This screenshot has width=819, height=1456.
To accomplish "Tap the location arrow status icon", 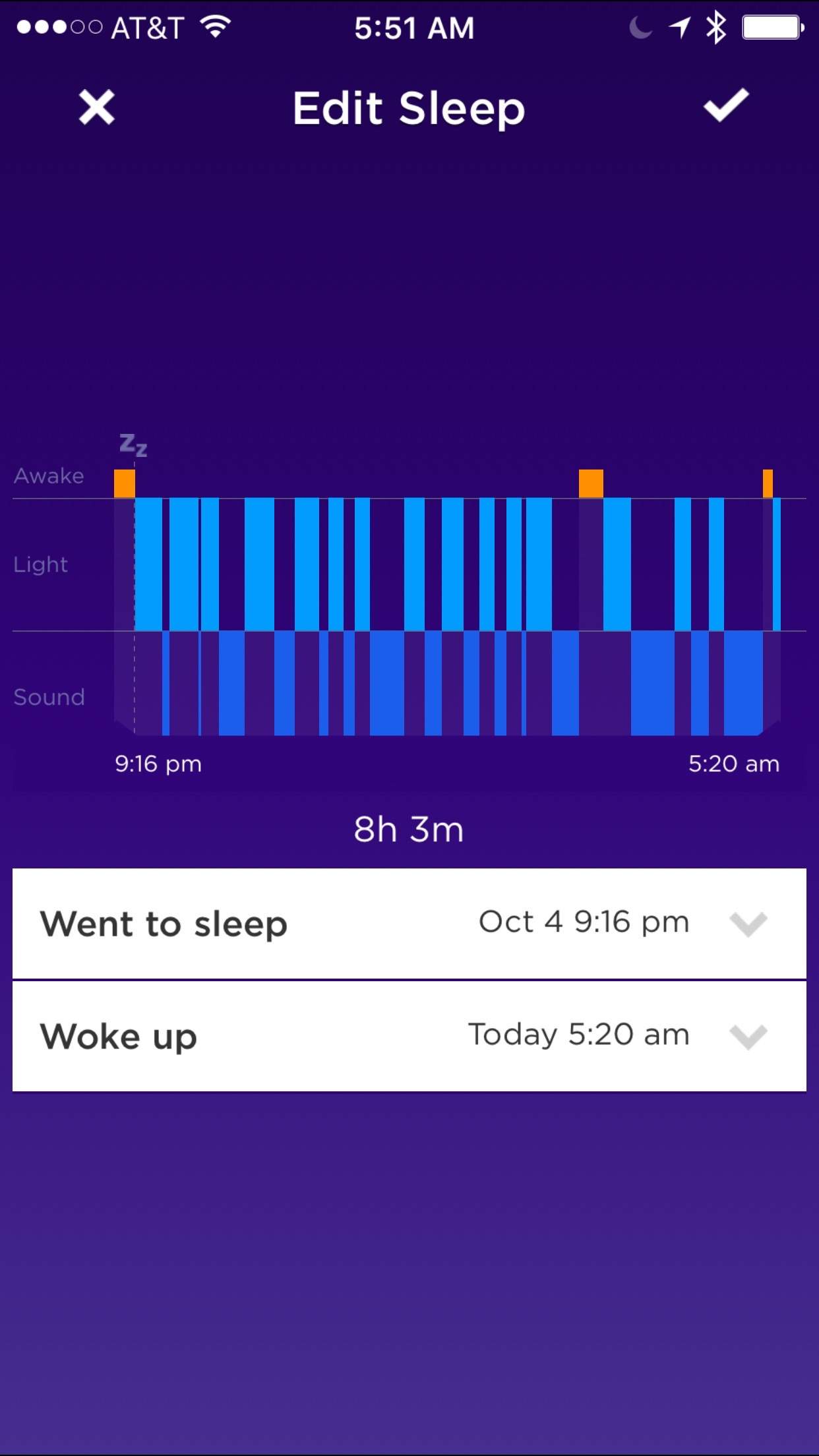I will 679,28.
